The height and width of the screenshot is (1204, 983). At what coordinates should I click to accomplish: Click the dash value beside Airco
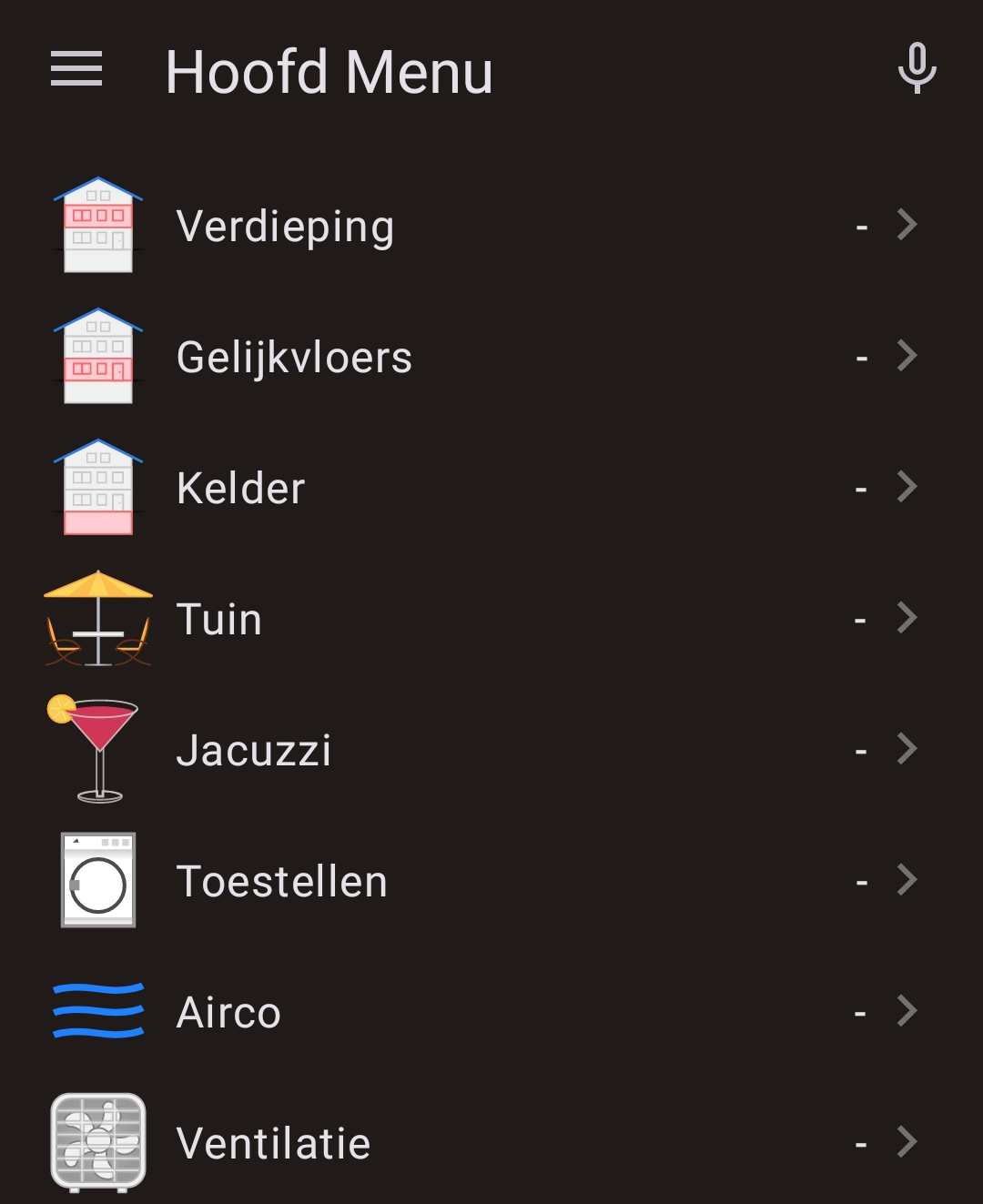[x=859, y=1010]
